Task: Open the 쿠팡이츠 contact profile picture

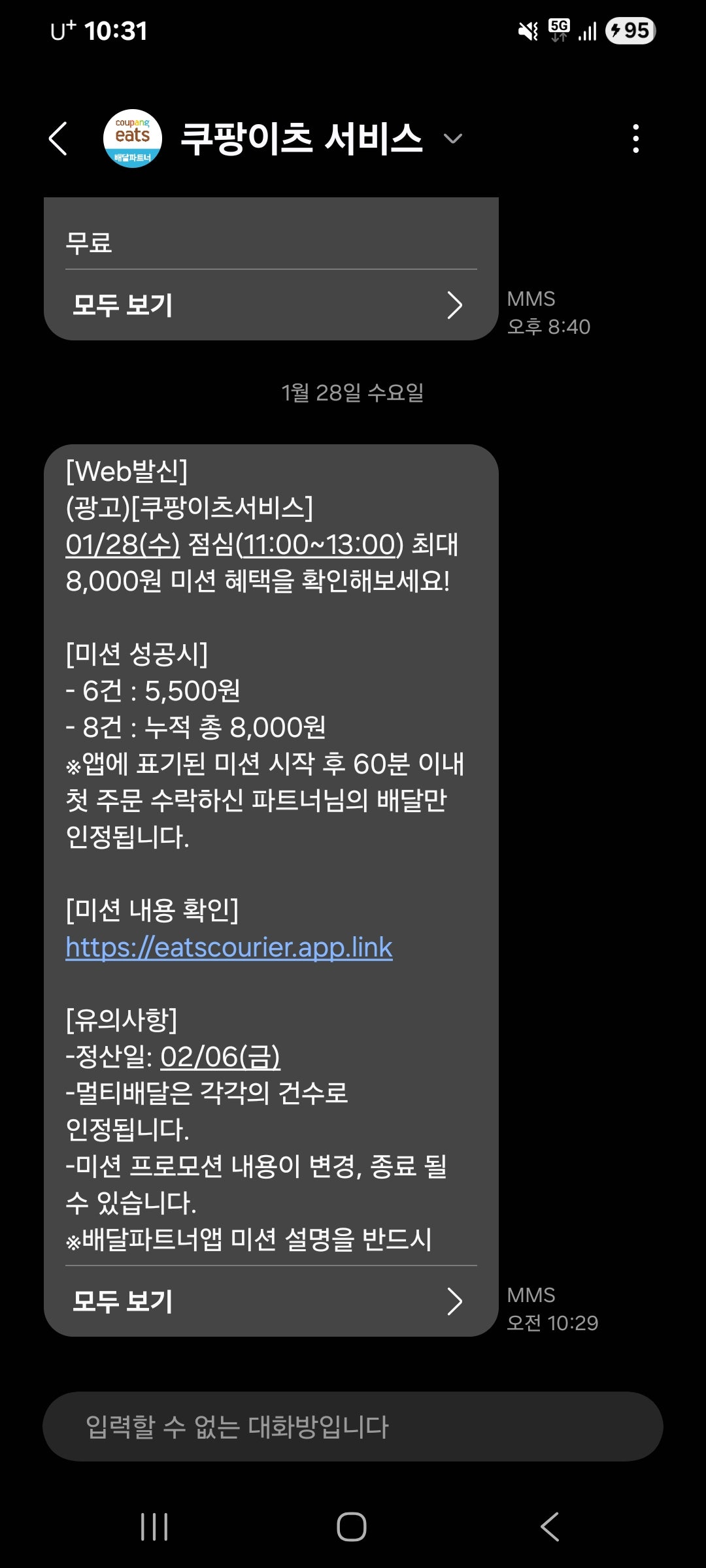Action: tap(133, 139)
